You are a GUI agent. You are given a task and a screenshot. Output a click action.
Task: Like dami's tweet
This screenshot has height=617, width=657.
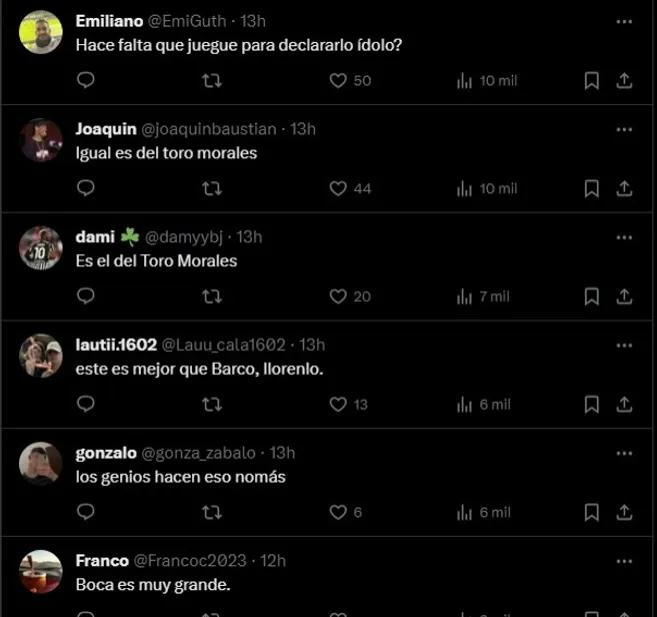click(338, 296)
